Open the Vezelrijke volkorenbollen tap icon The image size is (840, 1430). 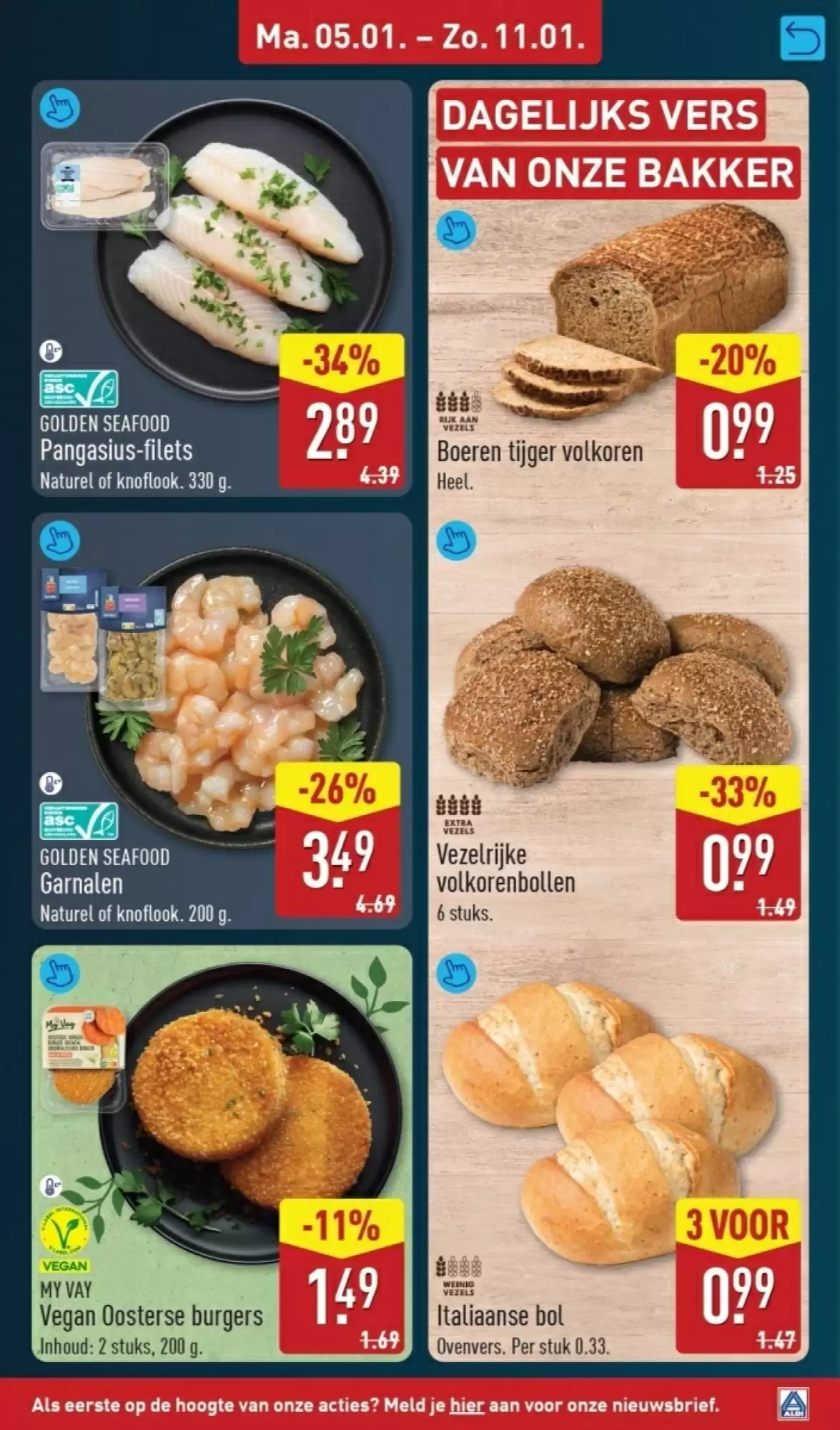click(456, 541)
